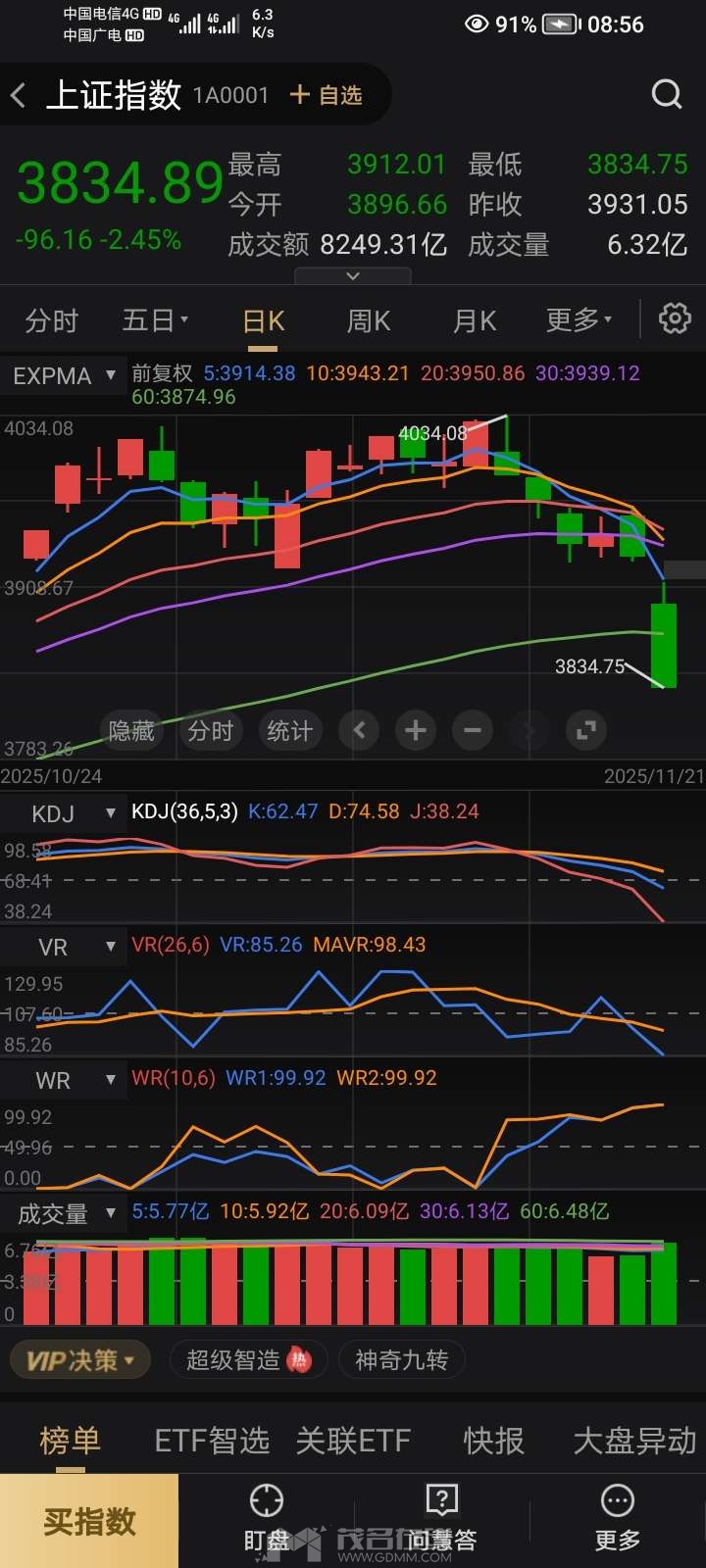Switch to the 分时 chart tab
The image size is (706, 1568).
point(51,320)
